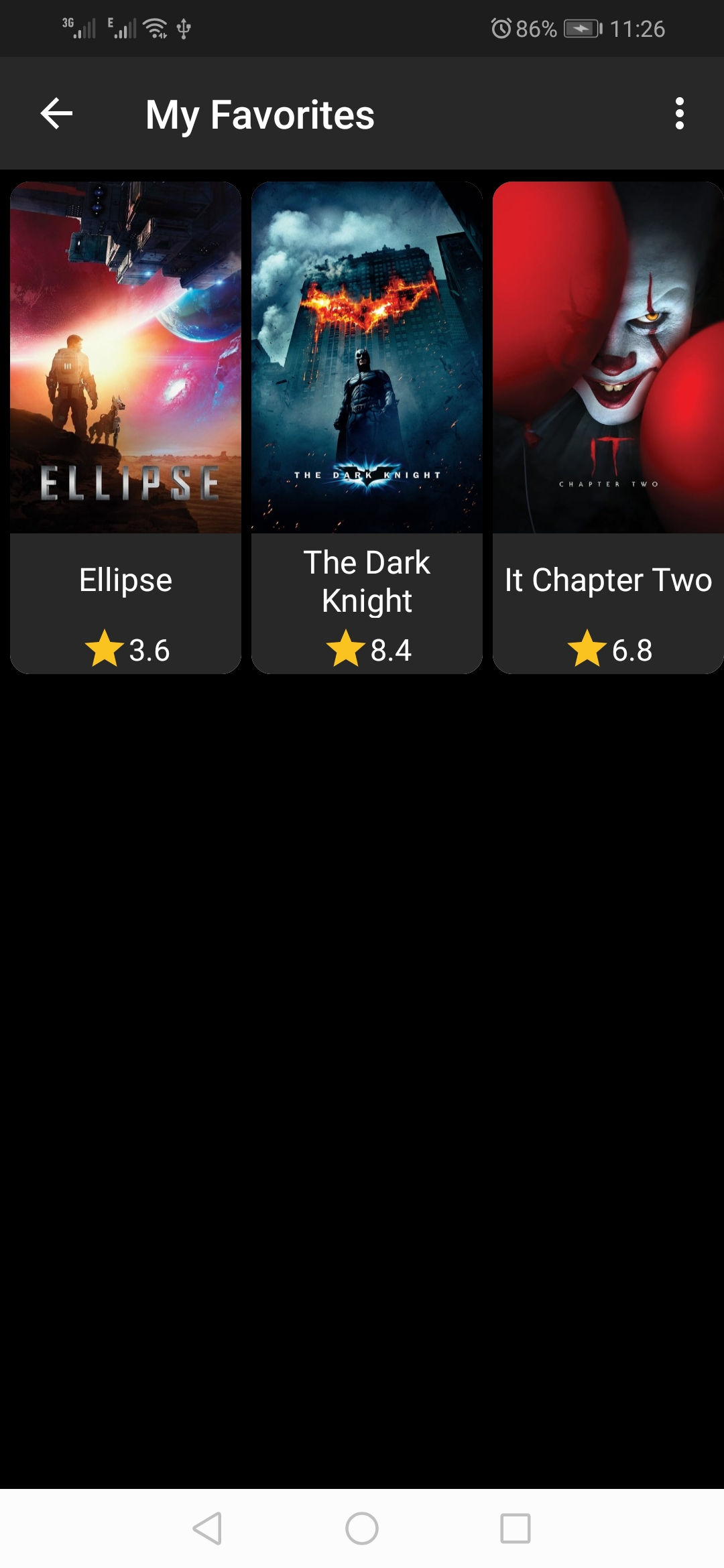Select the It Chapter Two card
724x1568 pixels.
(607, 428)
